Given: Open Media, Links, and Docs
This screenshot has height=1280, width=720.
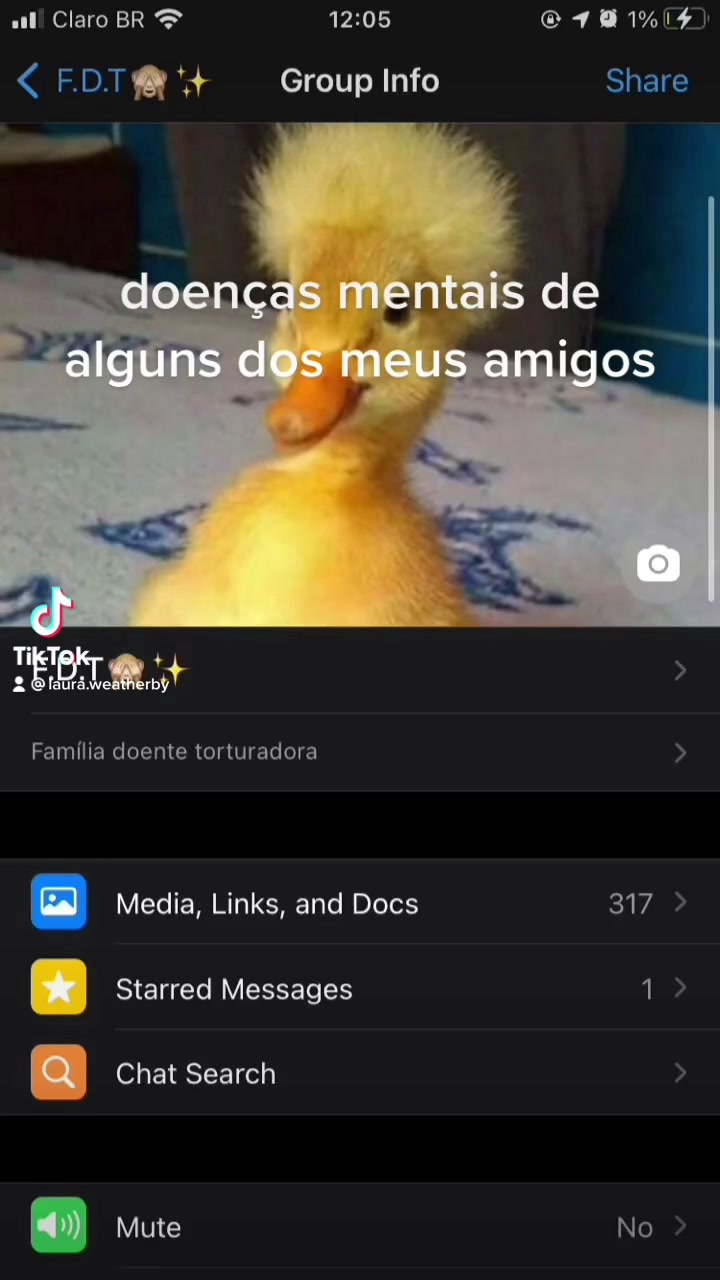Looking at the screenshot, I should coord(360,904).
